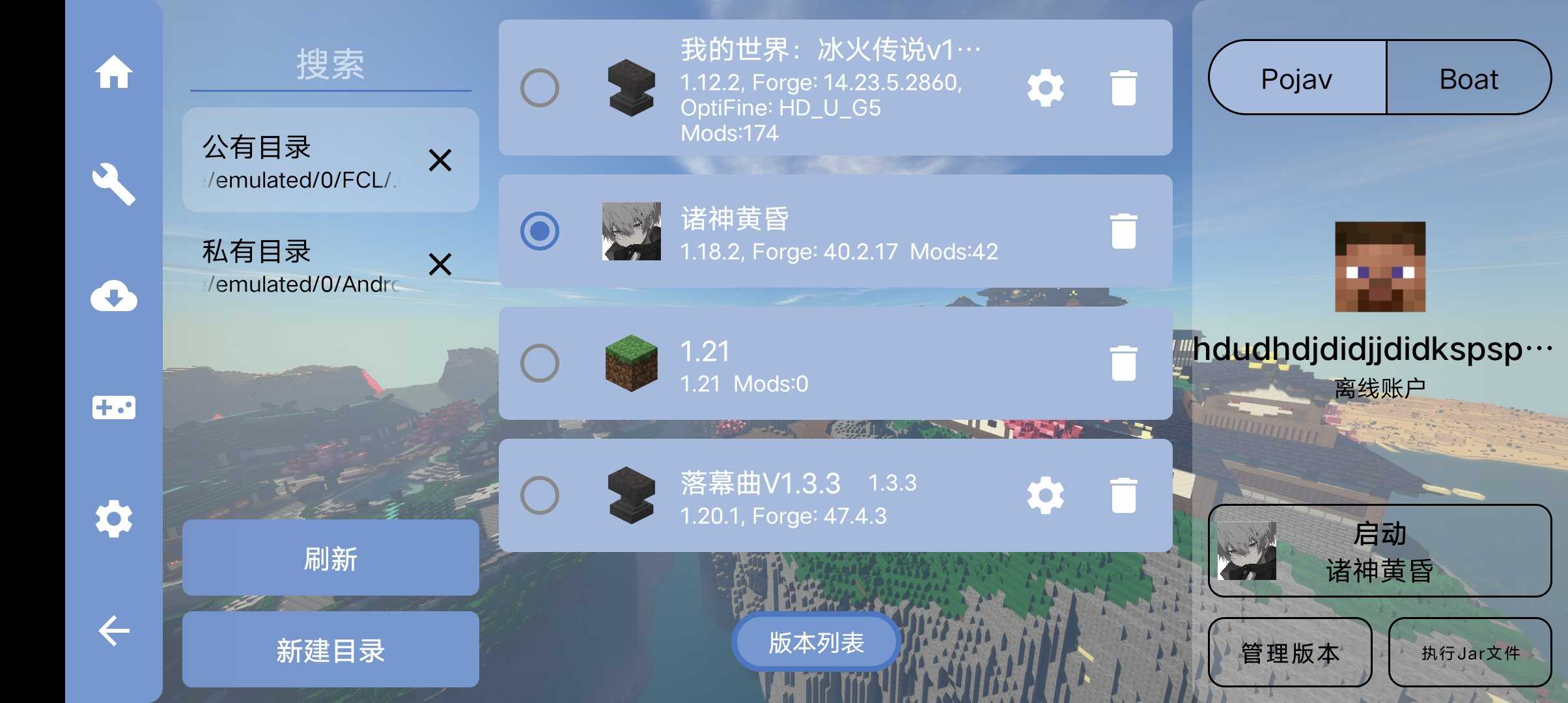Tap the back arrow in sidebar
Screen dimensions: 1568x703
[114, 631]
